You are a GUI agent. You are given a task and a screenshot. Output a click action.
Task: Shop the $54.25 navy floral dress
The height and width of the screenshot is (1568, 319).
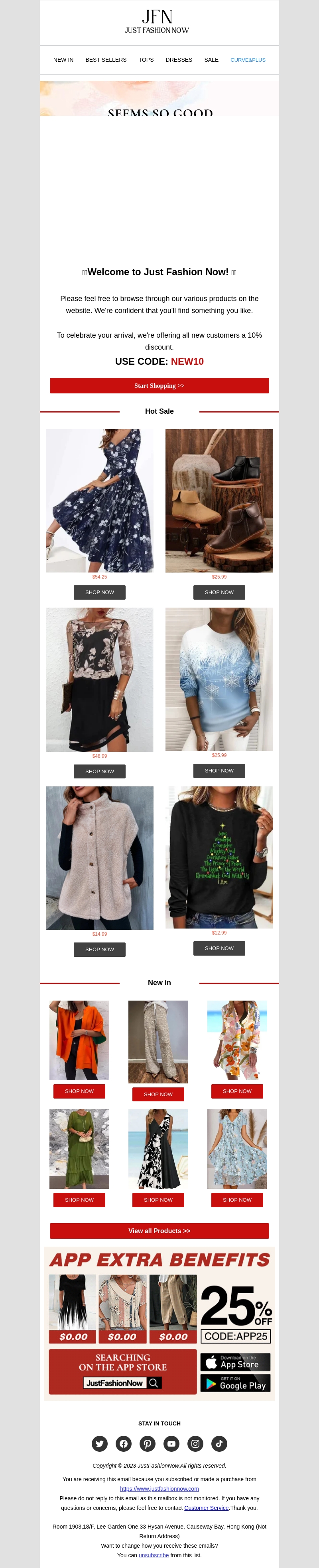click(x=99, y=592)
